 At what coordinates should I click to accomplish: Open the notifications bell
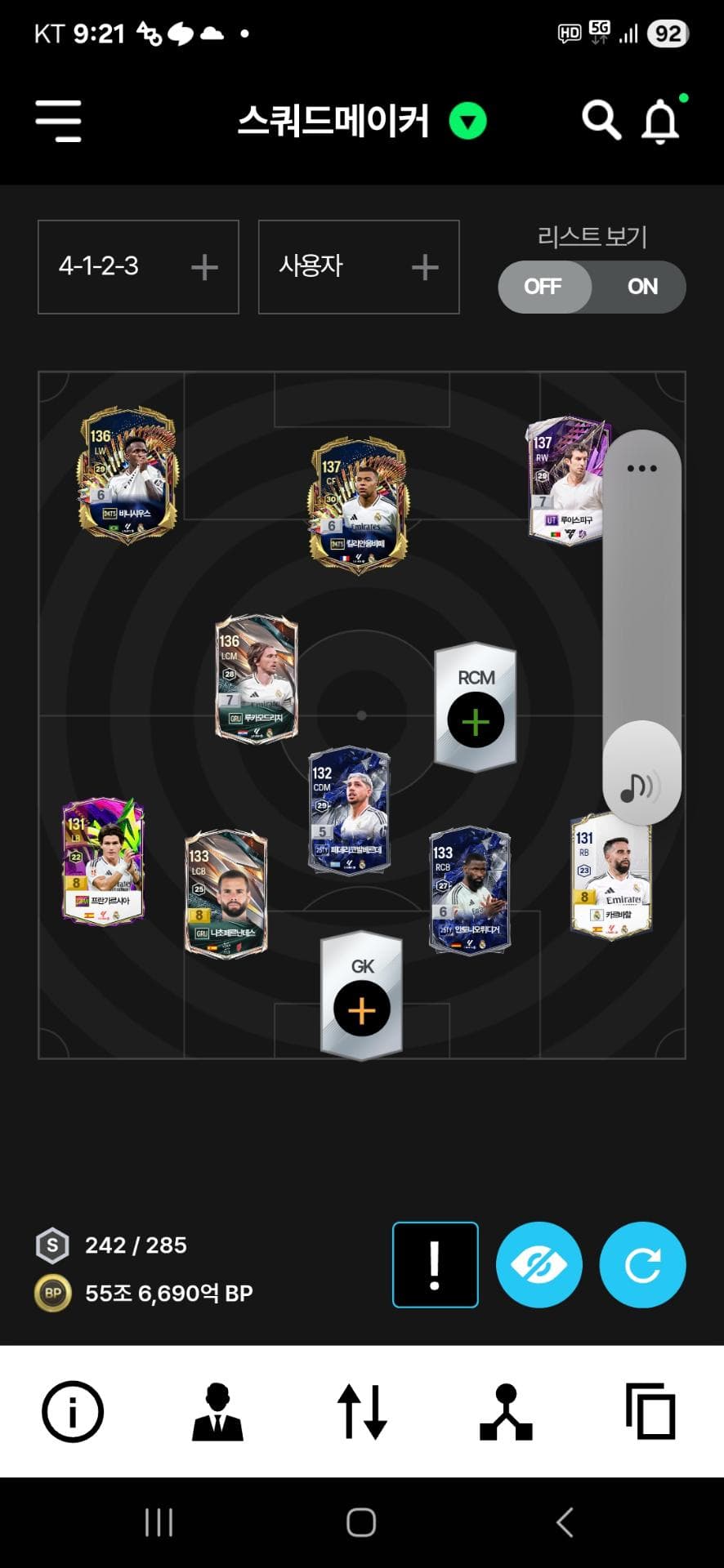point(660,122)
